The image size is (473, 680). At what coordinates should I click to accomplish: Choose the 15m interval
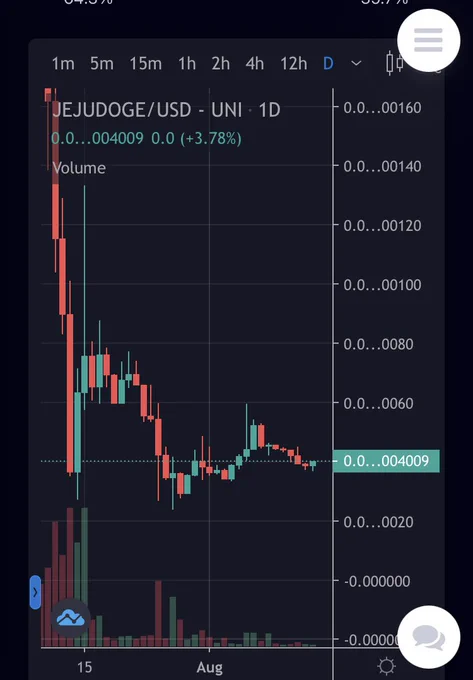tap(146, 64)
